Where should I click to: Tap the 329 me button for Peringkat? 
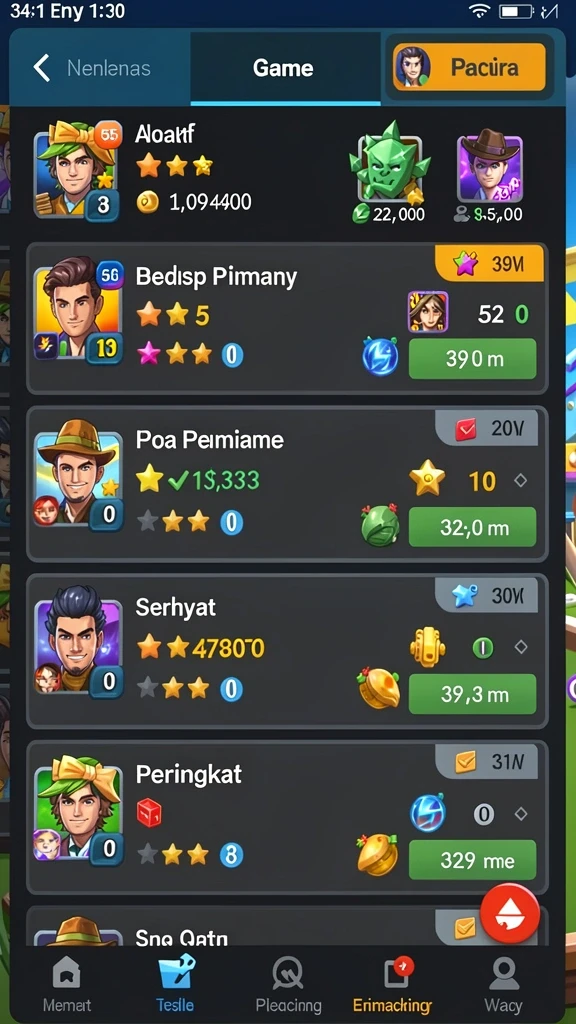(472, 860)
